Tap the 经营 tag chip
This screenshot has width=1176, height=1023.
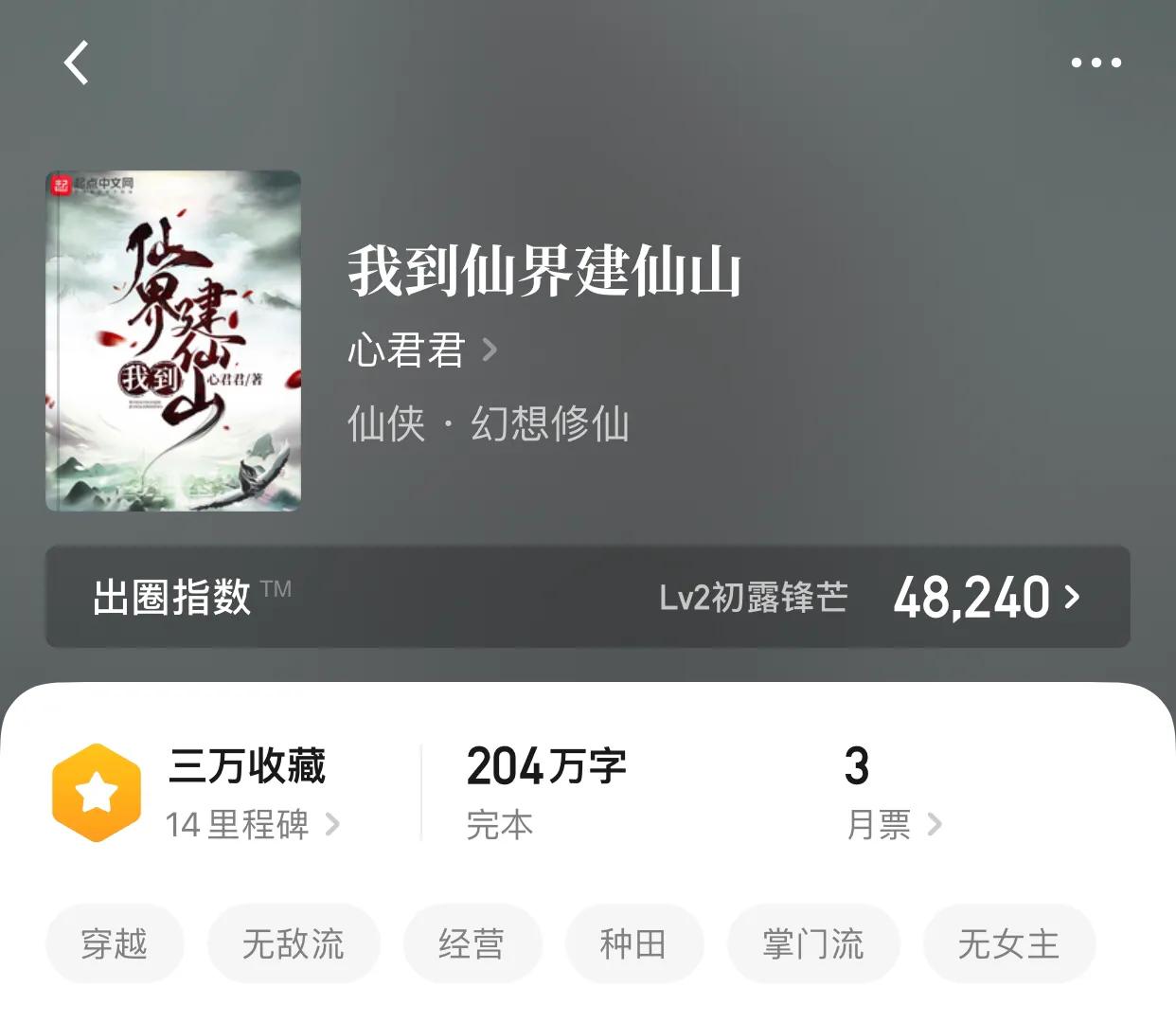472,943
